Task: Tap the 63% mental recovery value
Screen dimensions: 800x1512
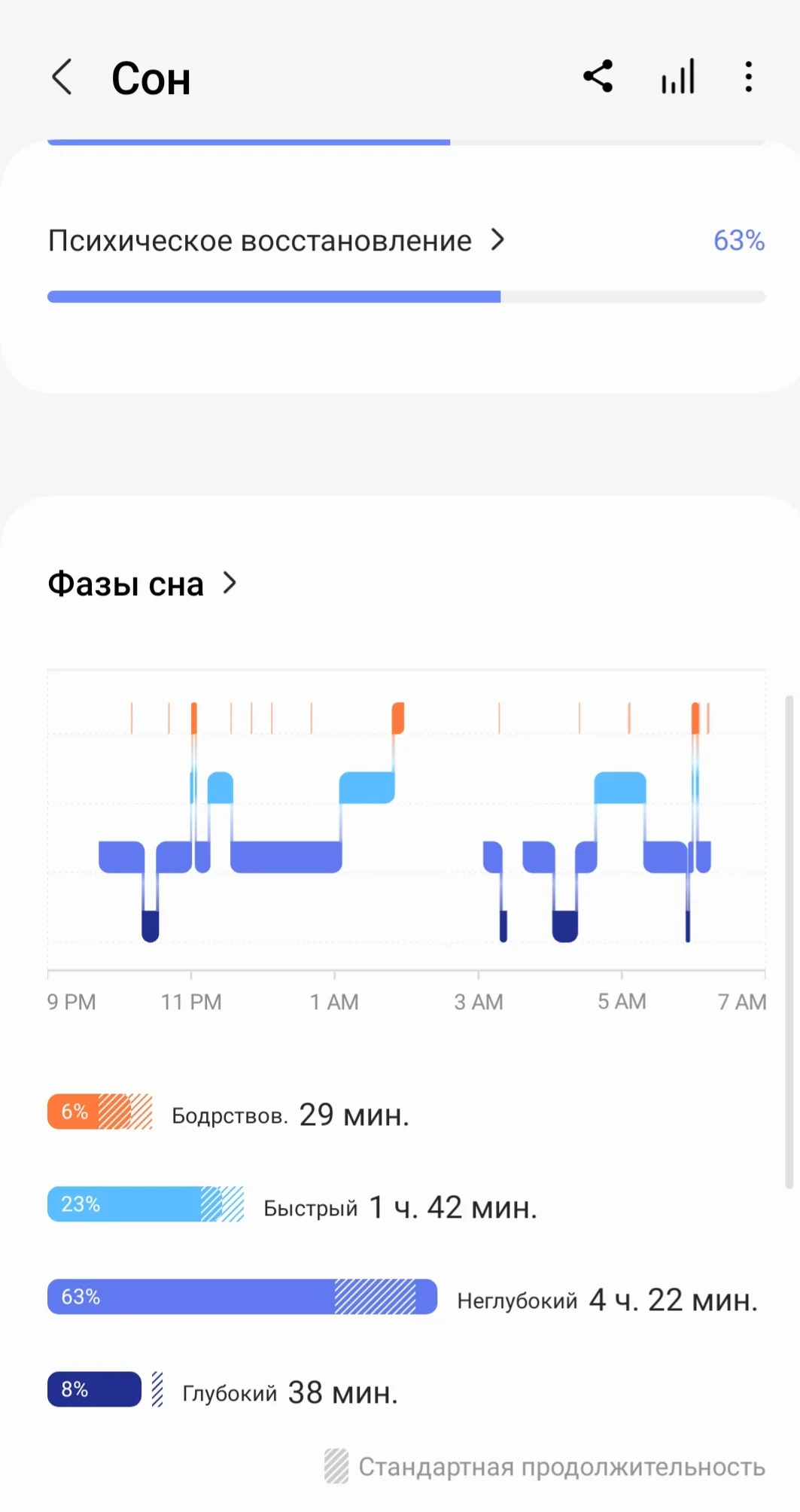Action: click(x=739, y=241)
